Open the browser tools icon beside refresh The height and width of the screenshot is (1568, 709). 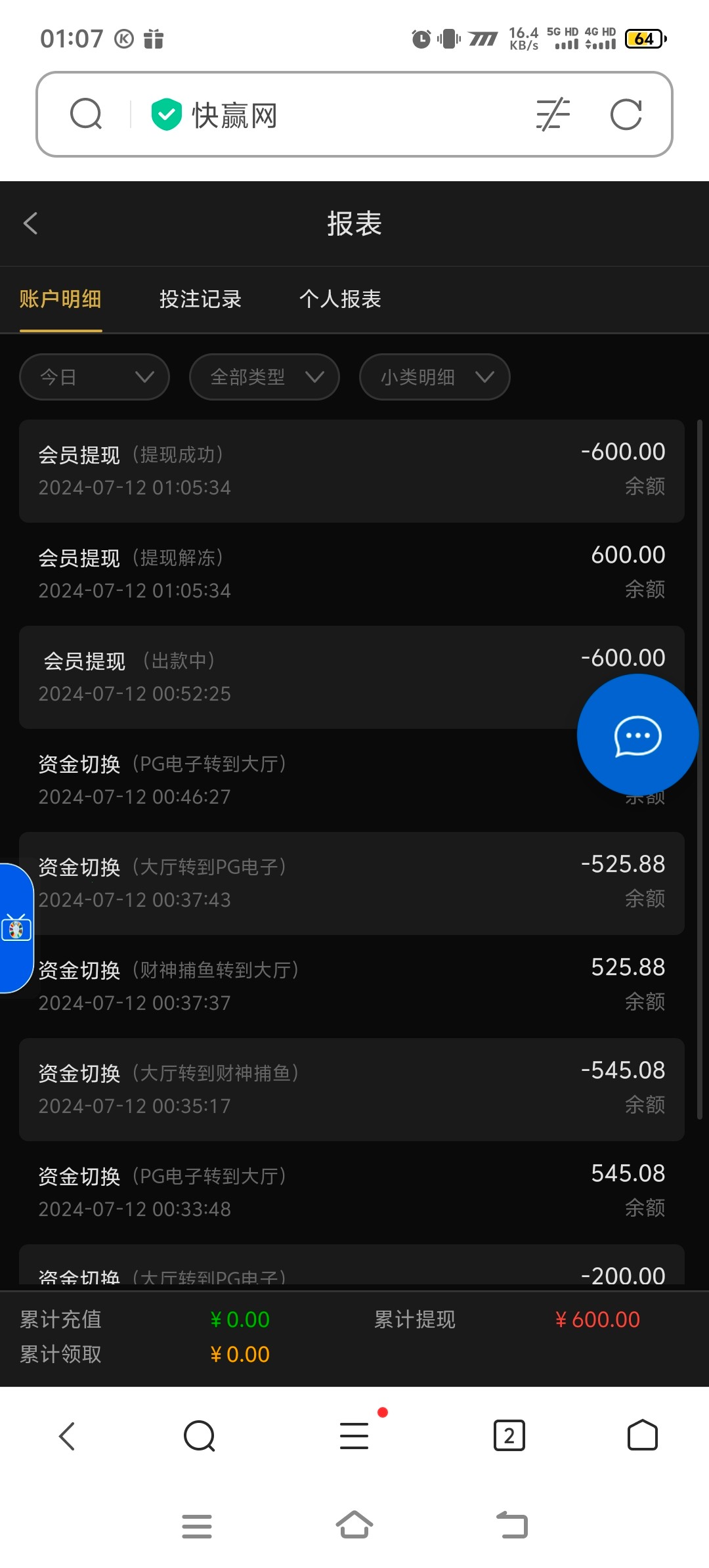point(553,115)
